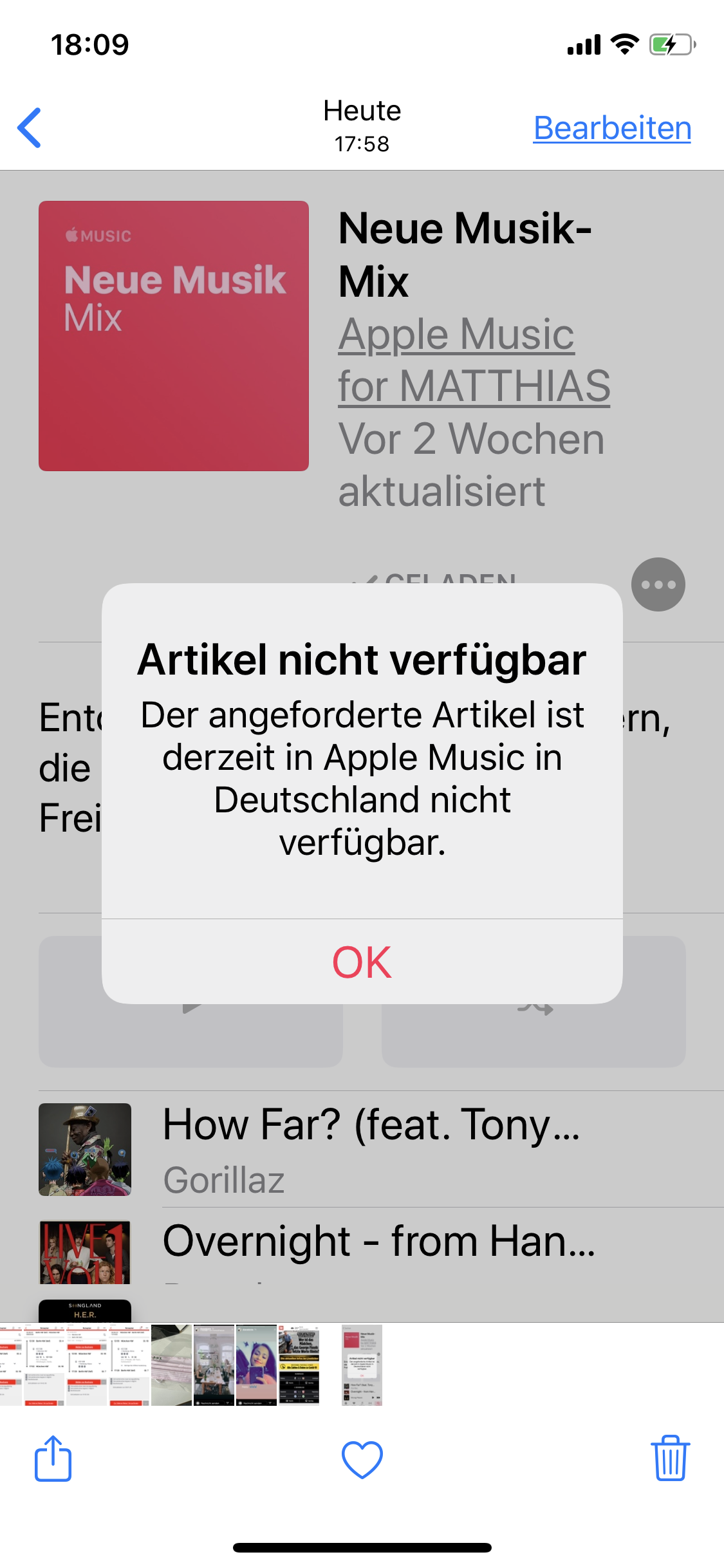The width and height of the screenshot is (724, 1568).
Task: Open the selfie thumbnail with purple background
Action: (x=256, y=1365)
